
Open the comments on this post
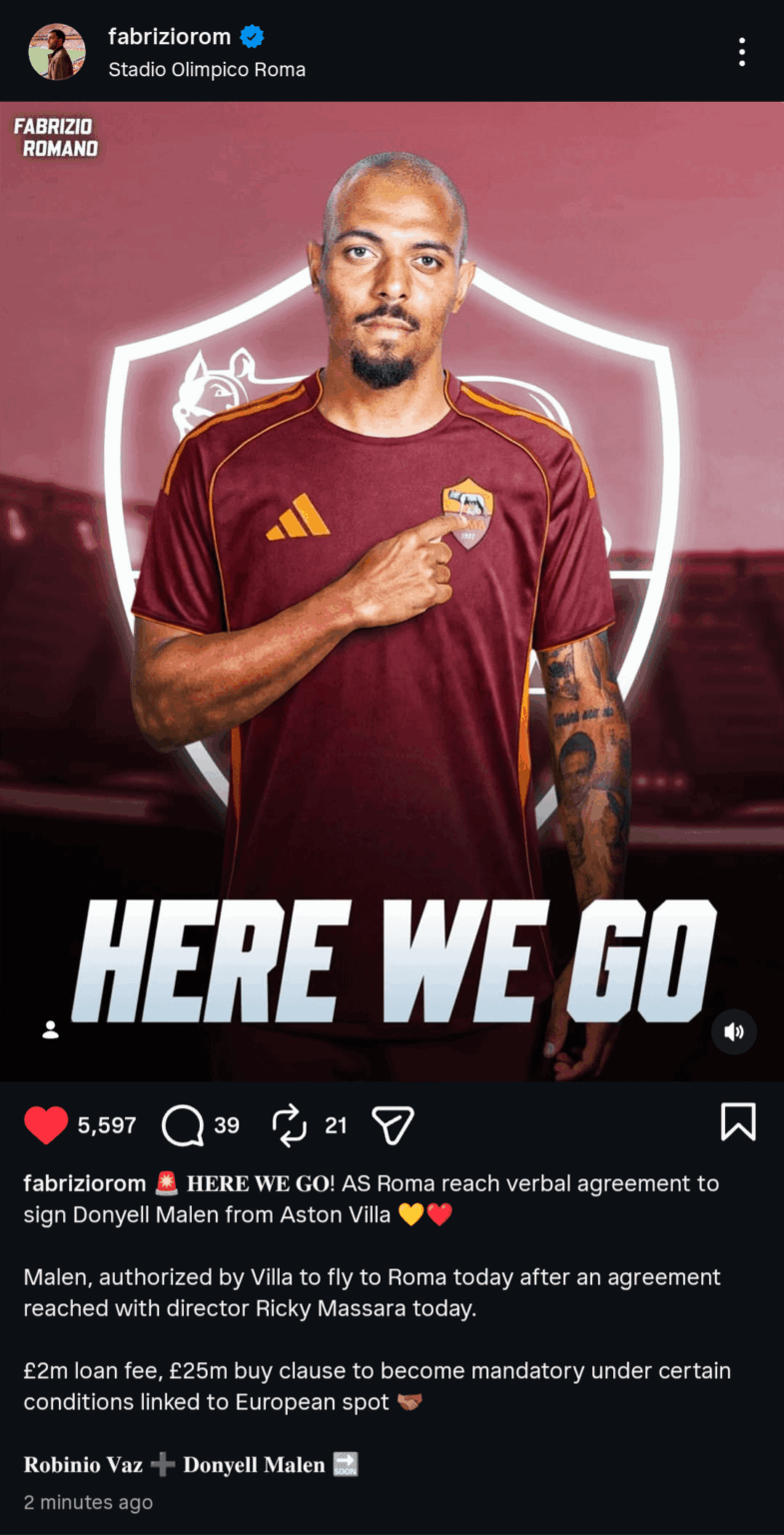pos(183,1125)
